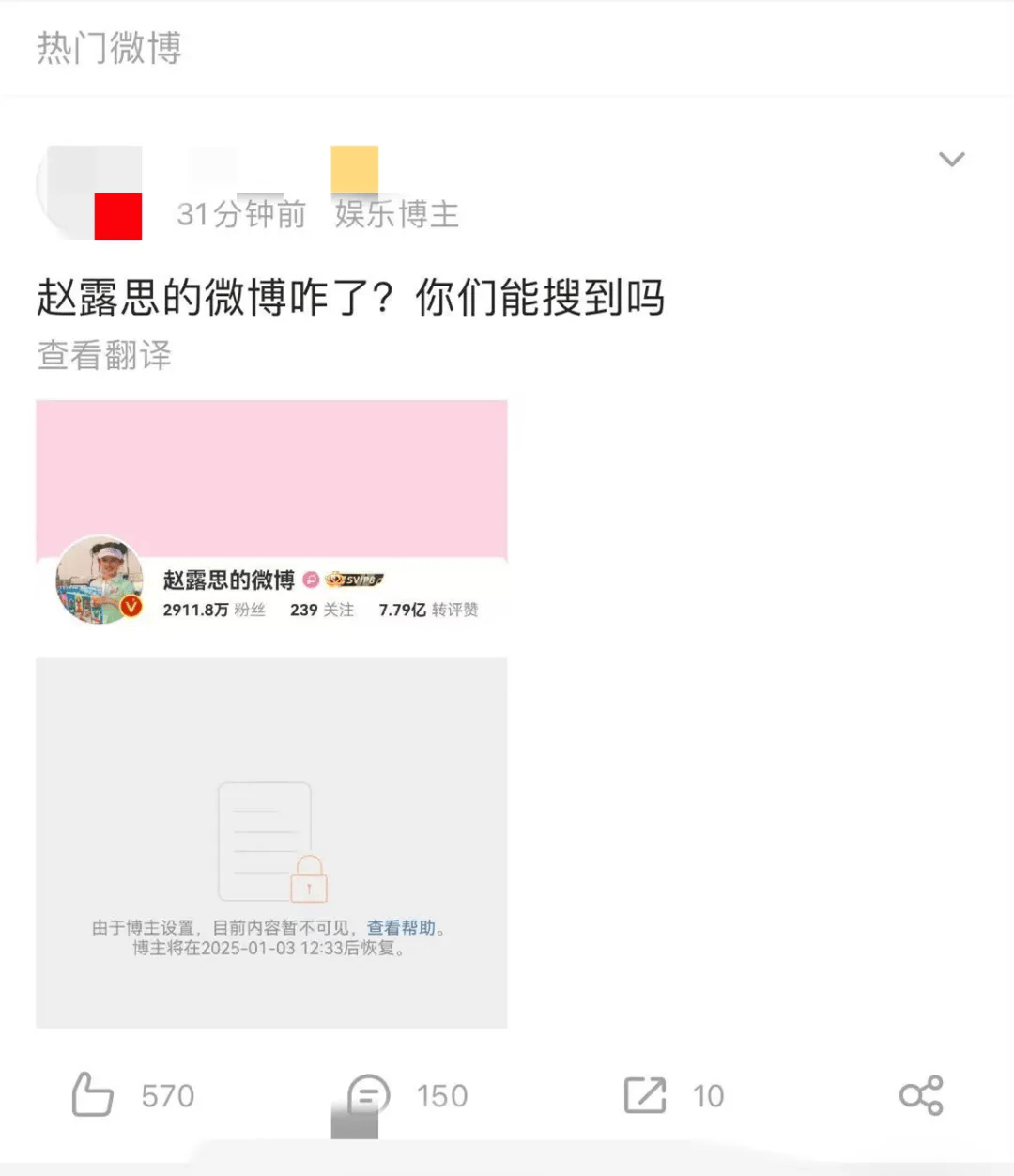
Task: Like the post via the thumbs-up icon
Action: [x=91, y=1094]
